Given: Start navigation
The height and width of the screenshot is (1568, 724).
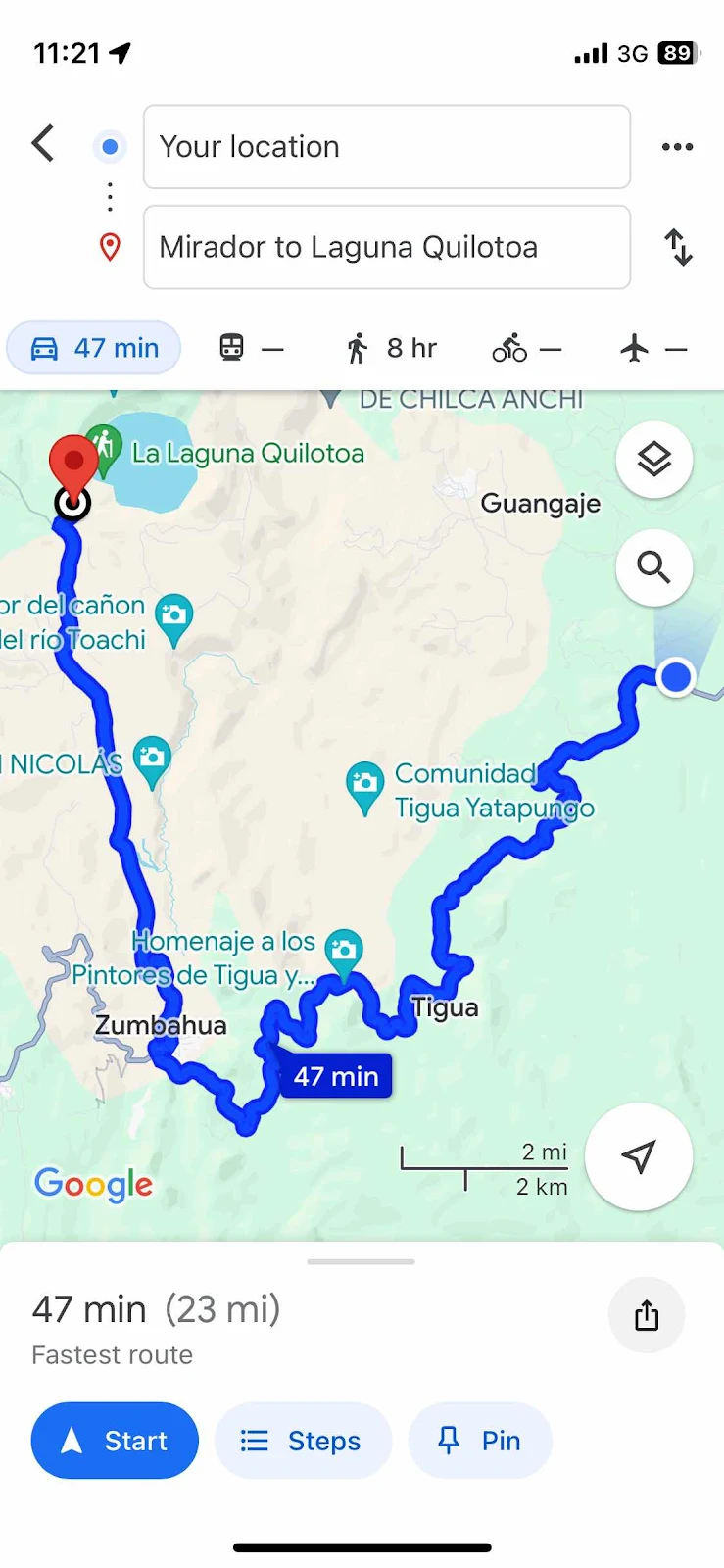Looking at the screenshot, I should click(x=115, y=1441).
